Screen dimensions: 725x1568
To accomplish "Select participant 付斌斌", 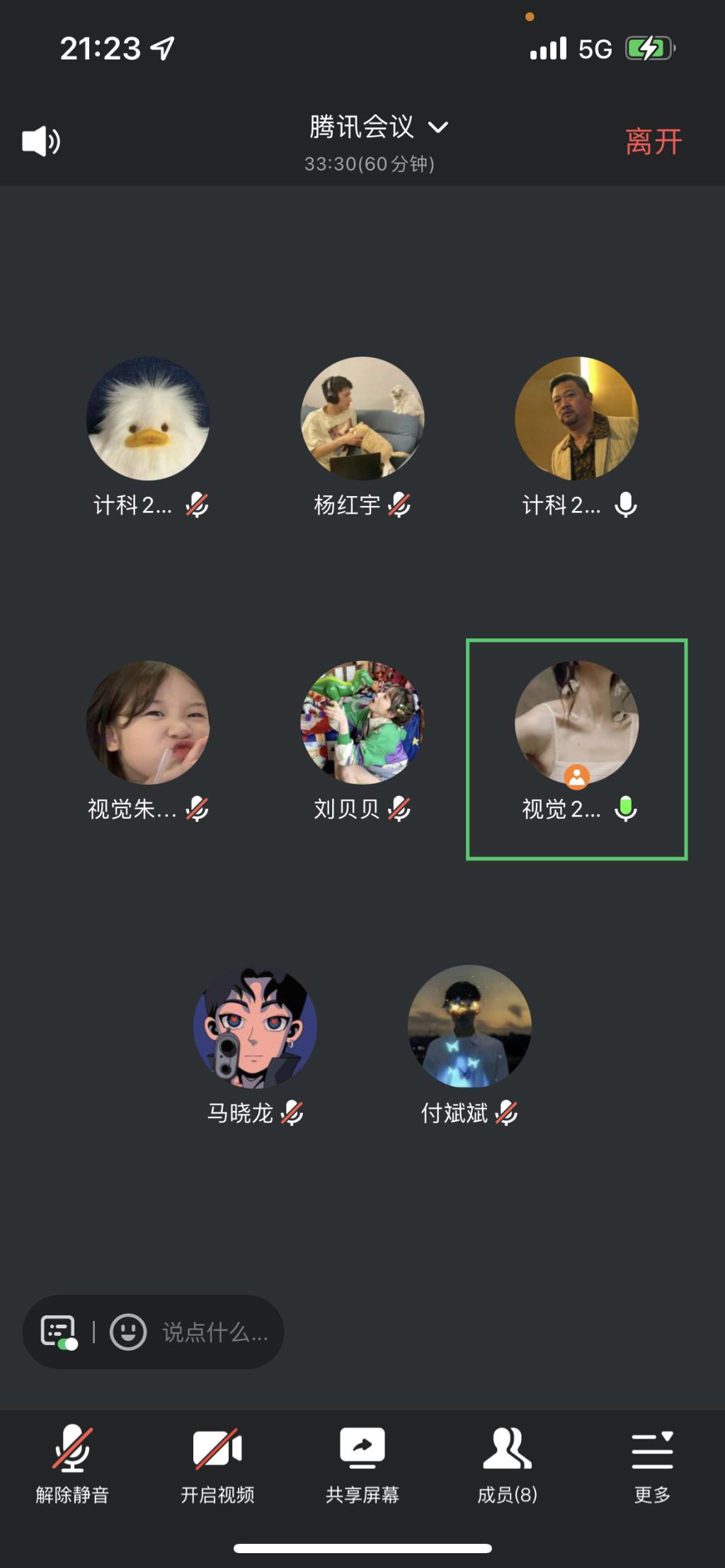I will tap(469, 1027).
